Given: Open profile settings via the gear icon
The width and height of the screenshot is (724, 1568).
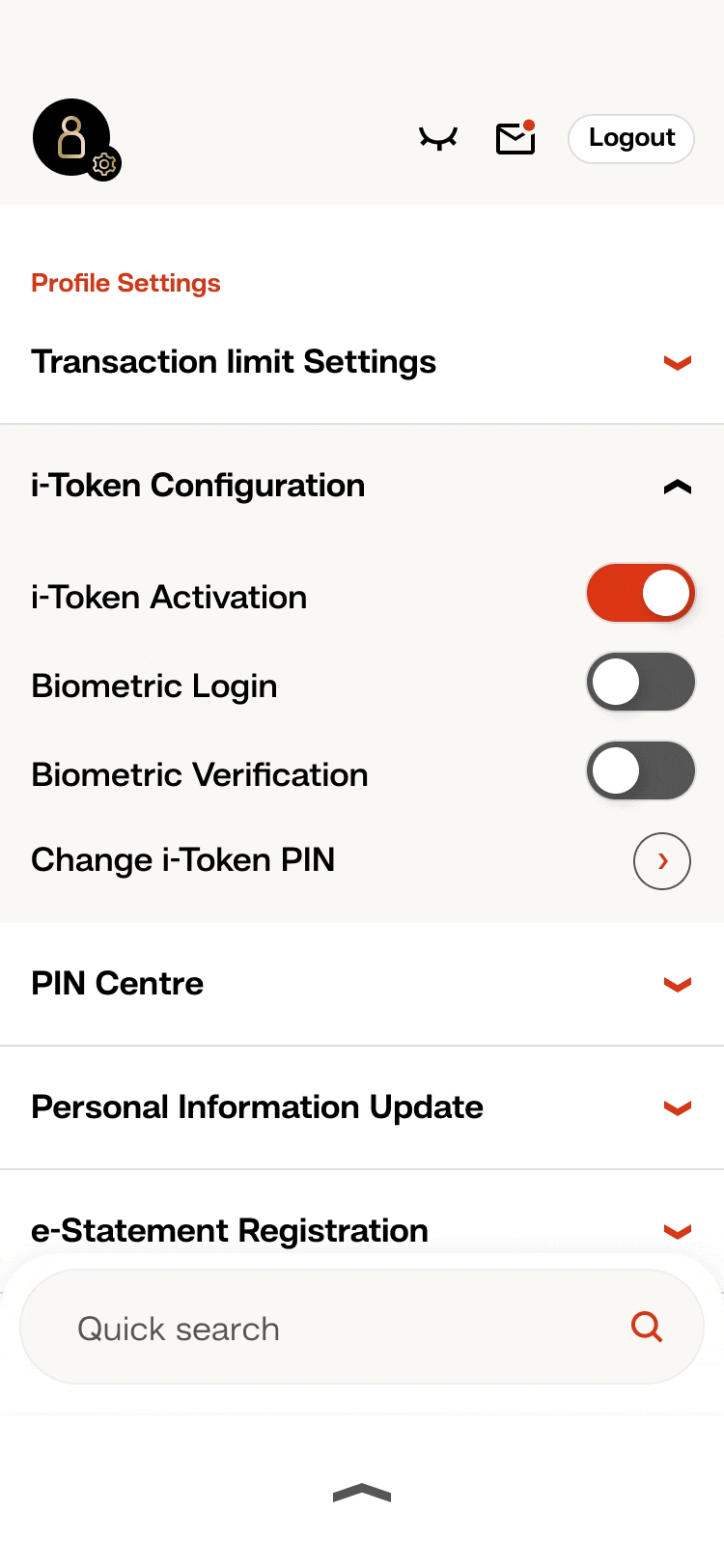Looking at the screenshot, I should (x=104, y=164).
